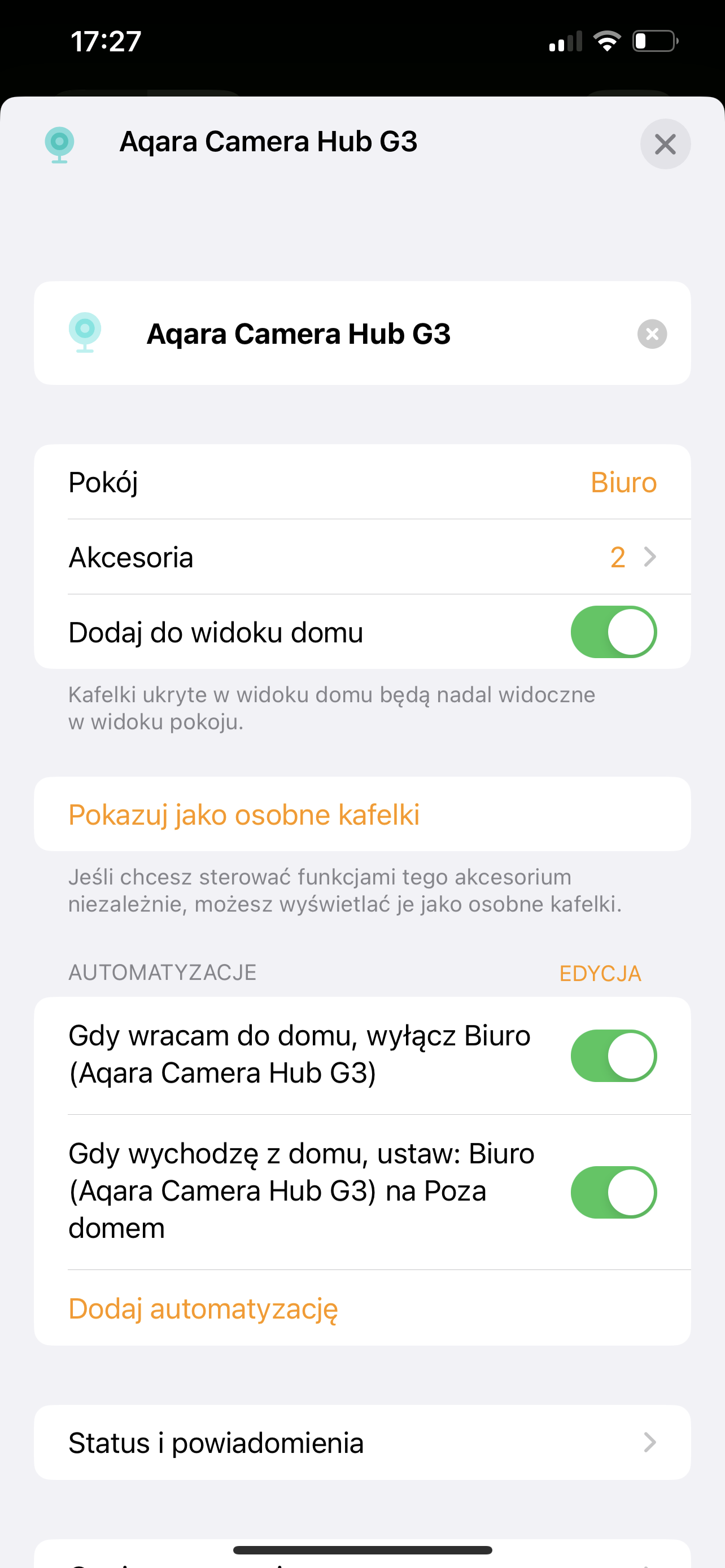Viewport: 725px width, 1568px height.
Task: Disable the Gdy wracam do domu automation
Action: (613, 1055)
